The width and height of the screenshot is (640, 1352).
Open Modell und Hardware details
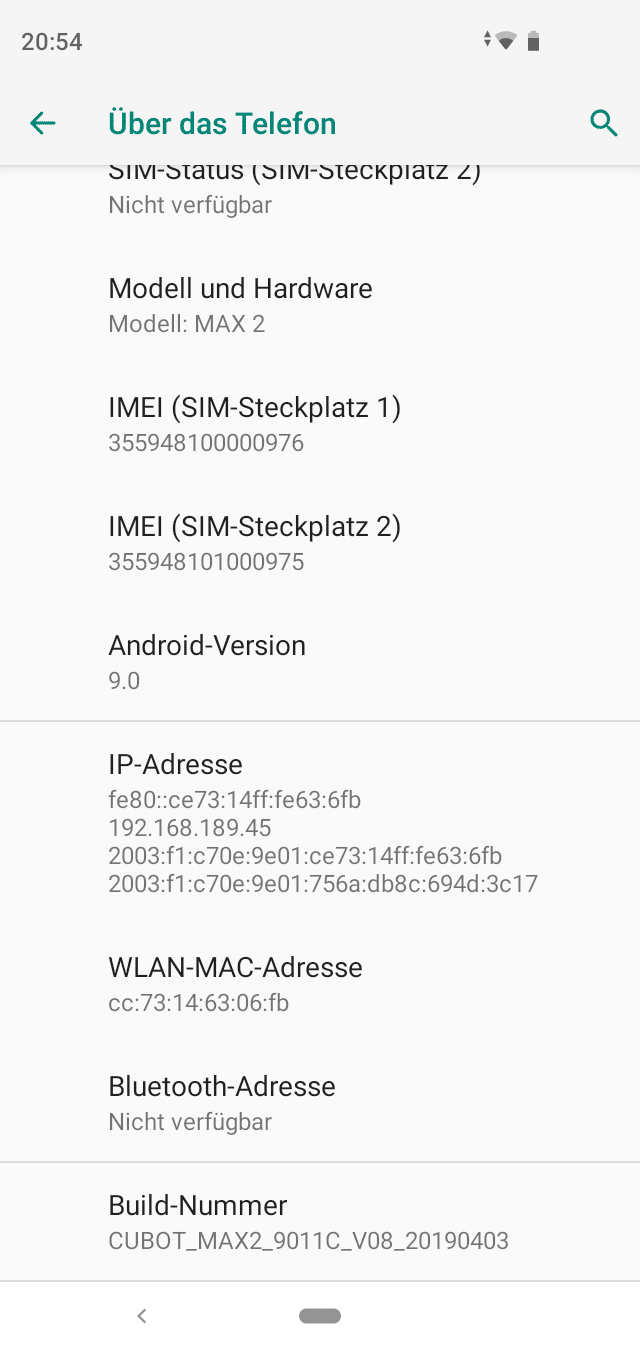click(x=320, y=305)
